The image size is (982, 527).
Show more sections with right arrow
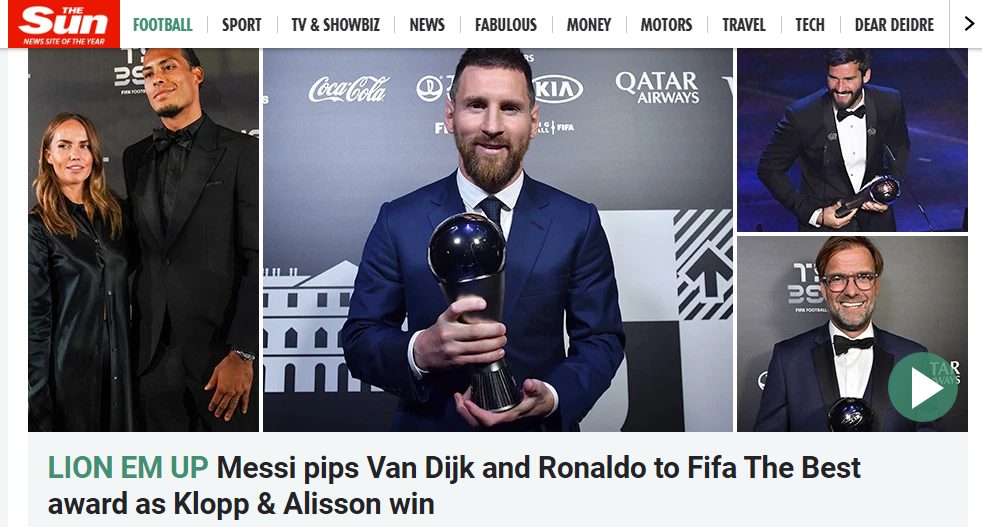pyautogui.click(x=968, y=24)
